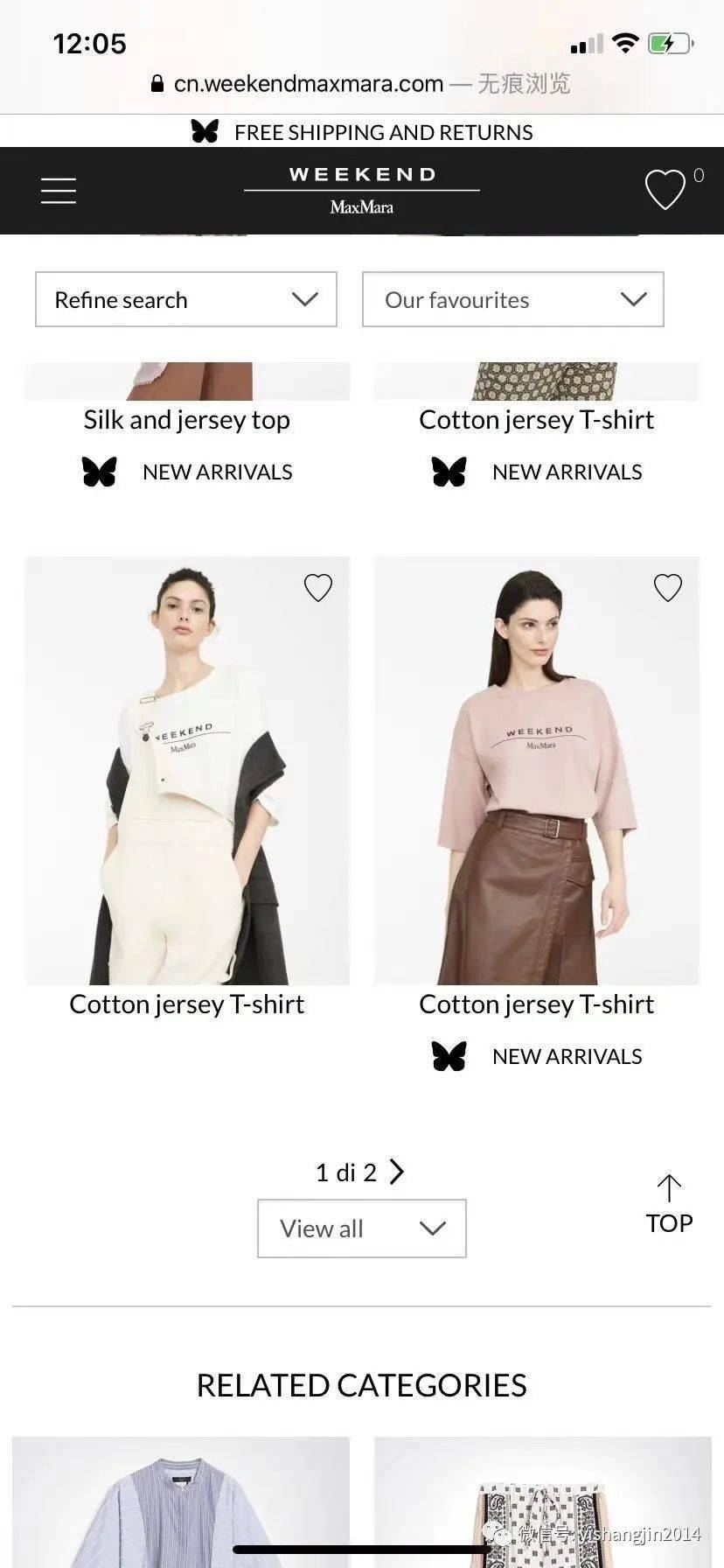
Task: Open the white Cotton jersey T-shirt product
Action: pos(187,771)
